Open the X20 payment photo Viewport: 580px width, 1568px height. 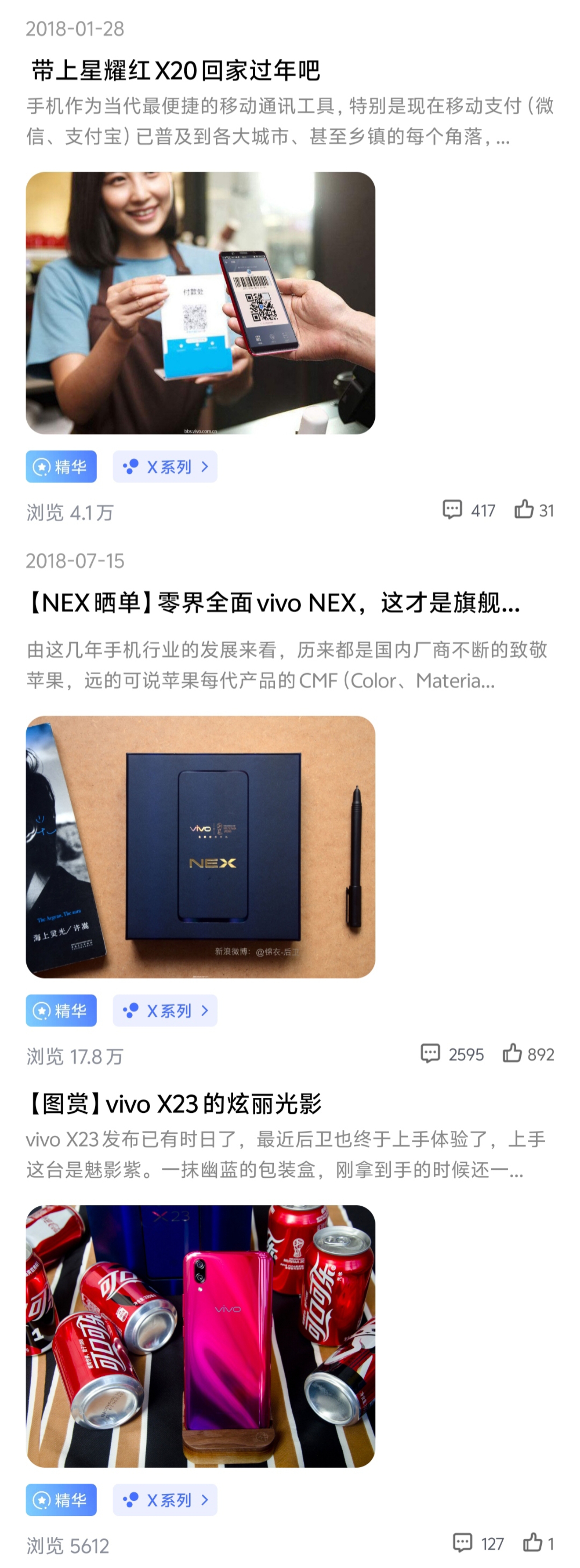(x=200, y=303)
